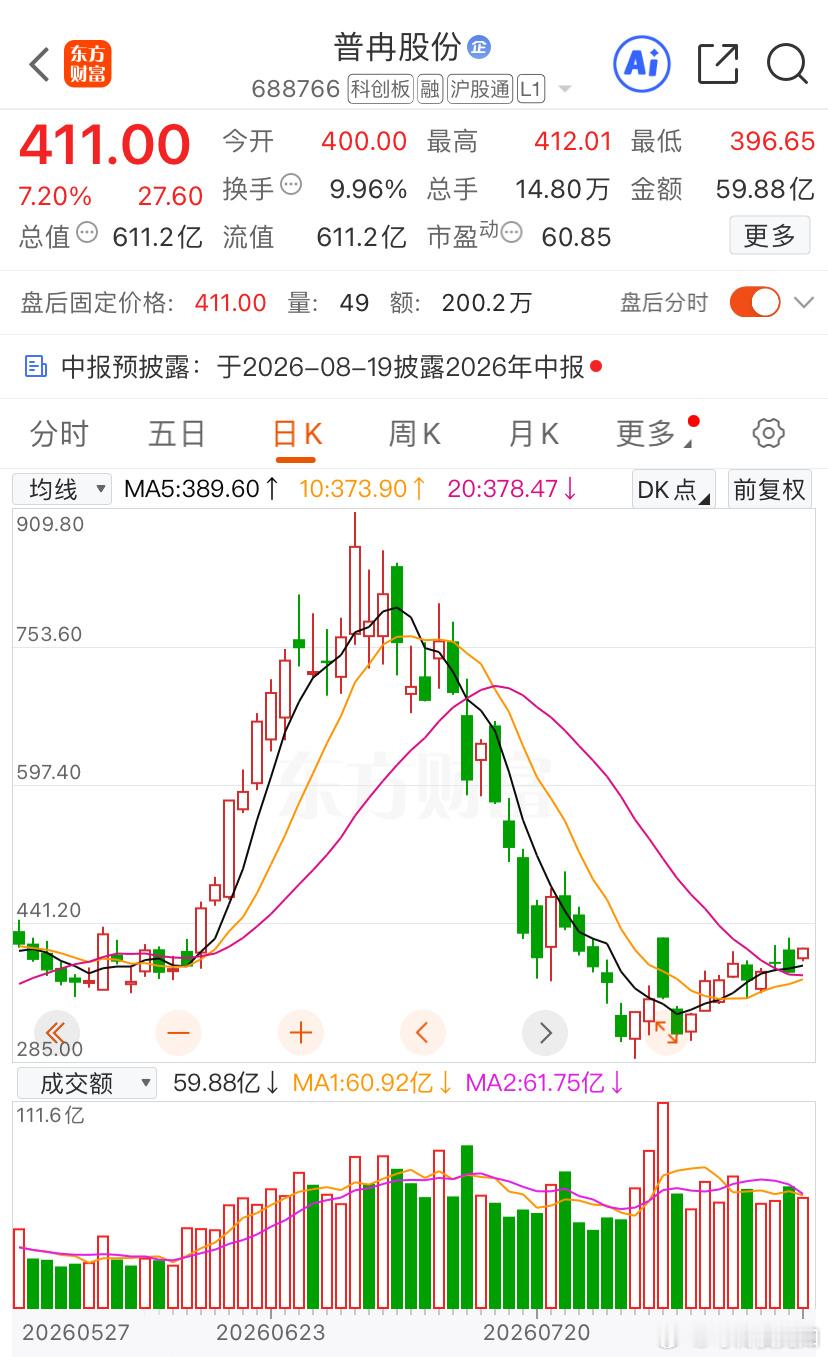Open stock search magnifier
Screen dimensions: 828x1357
[787, 64]
